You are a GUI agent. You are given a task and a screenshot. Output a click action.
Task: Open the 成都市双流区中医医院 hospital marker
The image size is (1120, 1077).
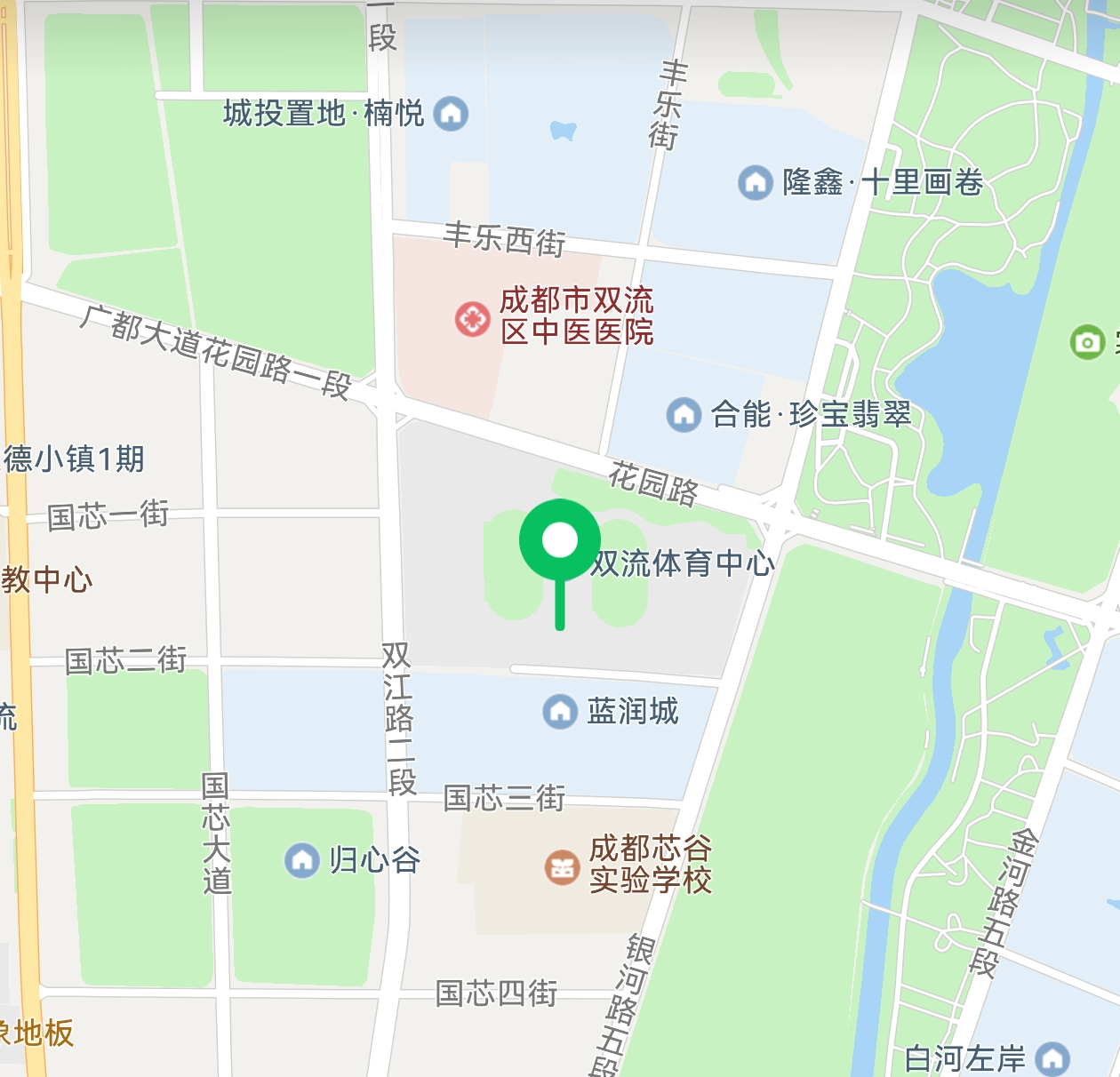[x=473, y=318]
